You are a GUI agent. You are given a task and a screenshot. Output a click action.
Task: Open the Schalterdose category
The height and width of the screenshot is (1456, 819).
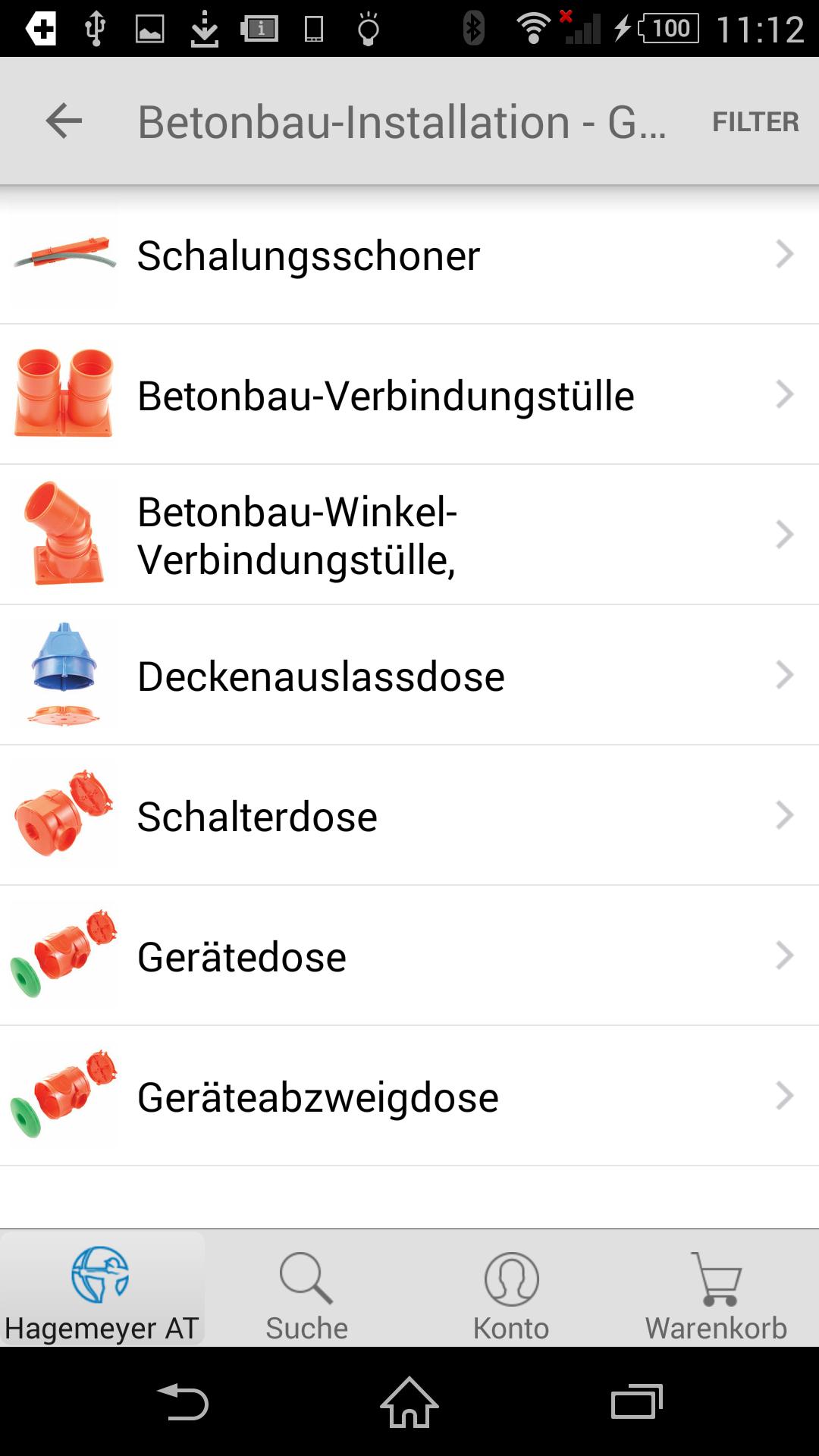click(409, 816)
